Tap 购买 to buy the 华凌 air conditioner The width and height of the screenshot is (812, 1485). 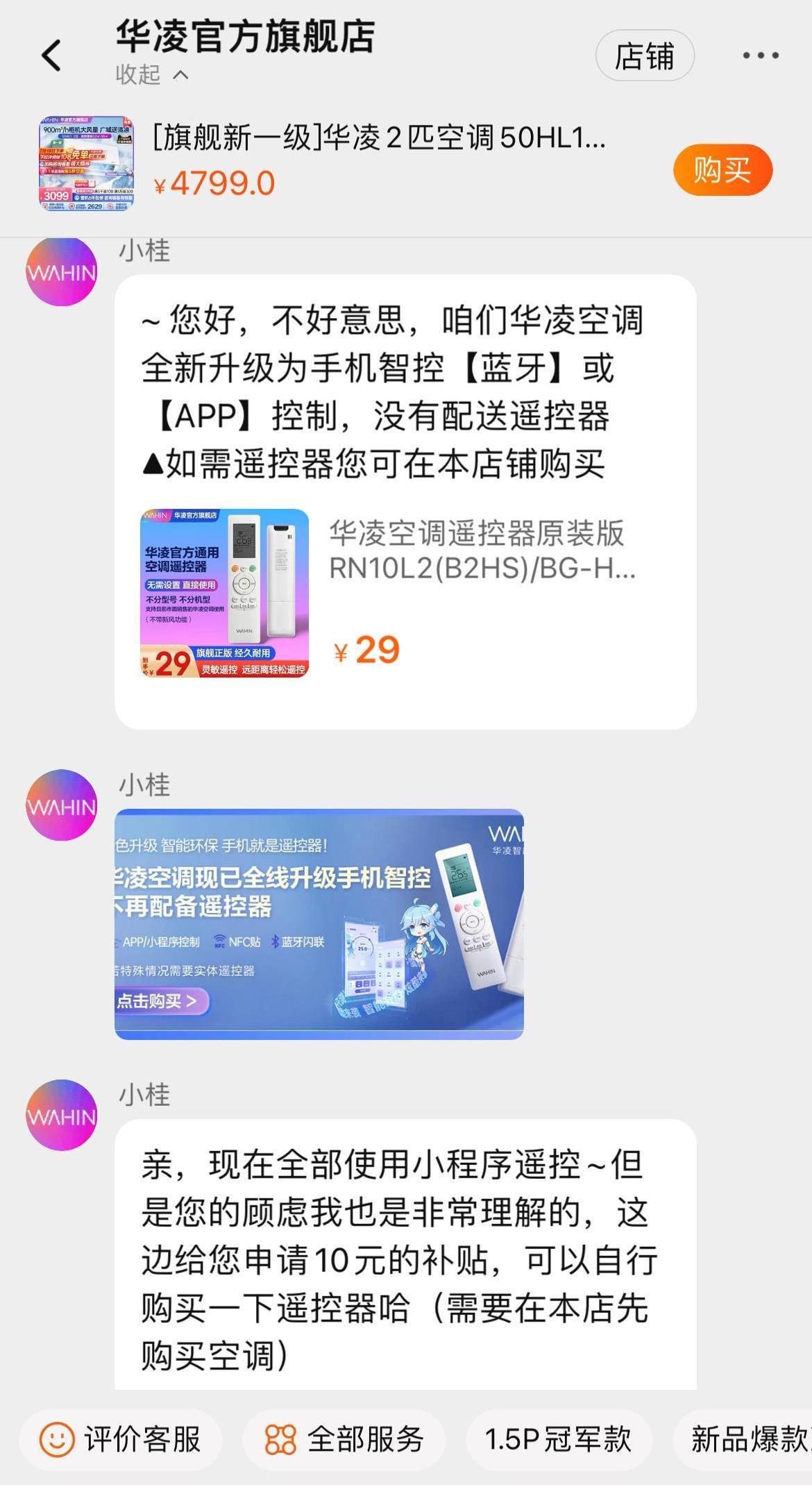(x=722, y=169)
